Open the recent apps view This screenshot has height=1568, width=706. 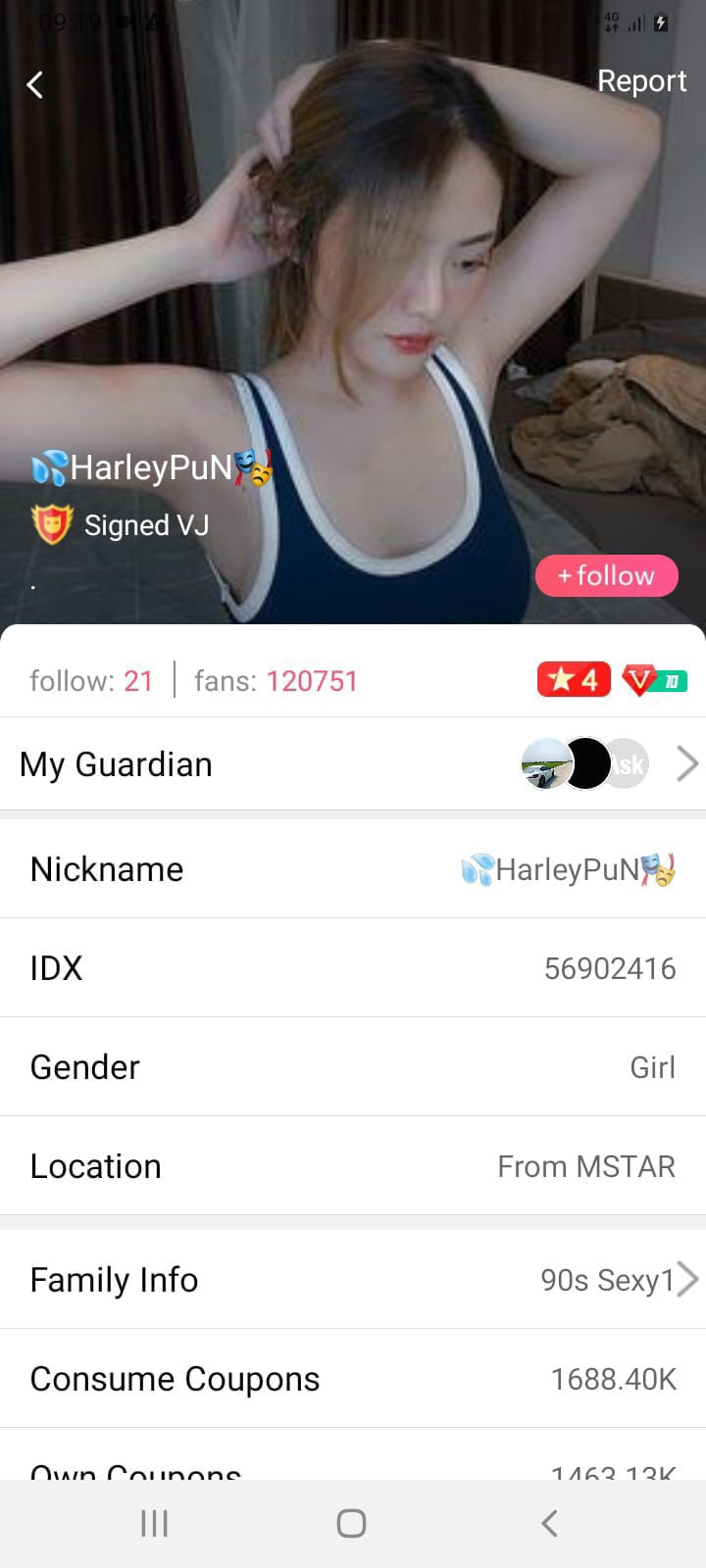pos(155,1523)
